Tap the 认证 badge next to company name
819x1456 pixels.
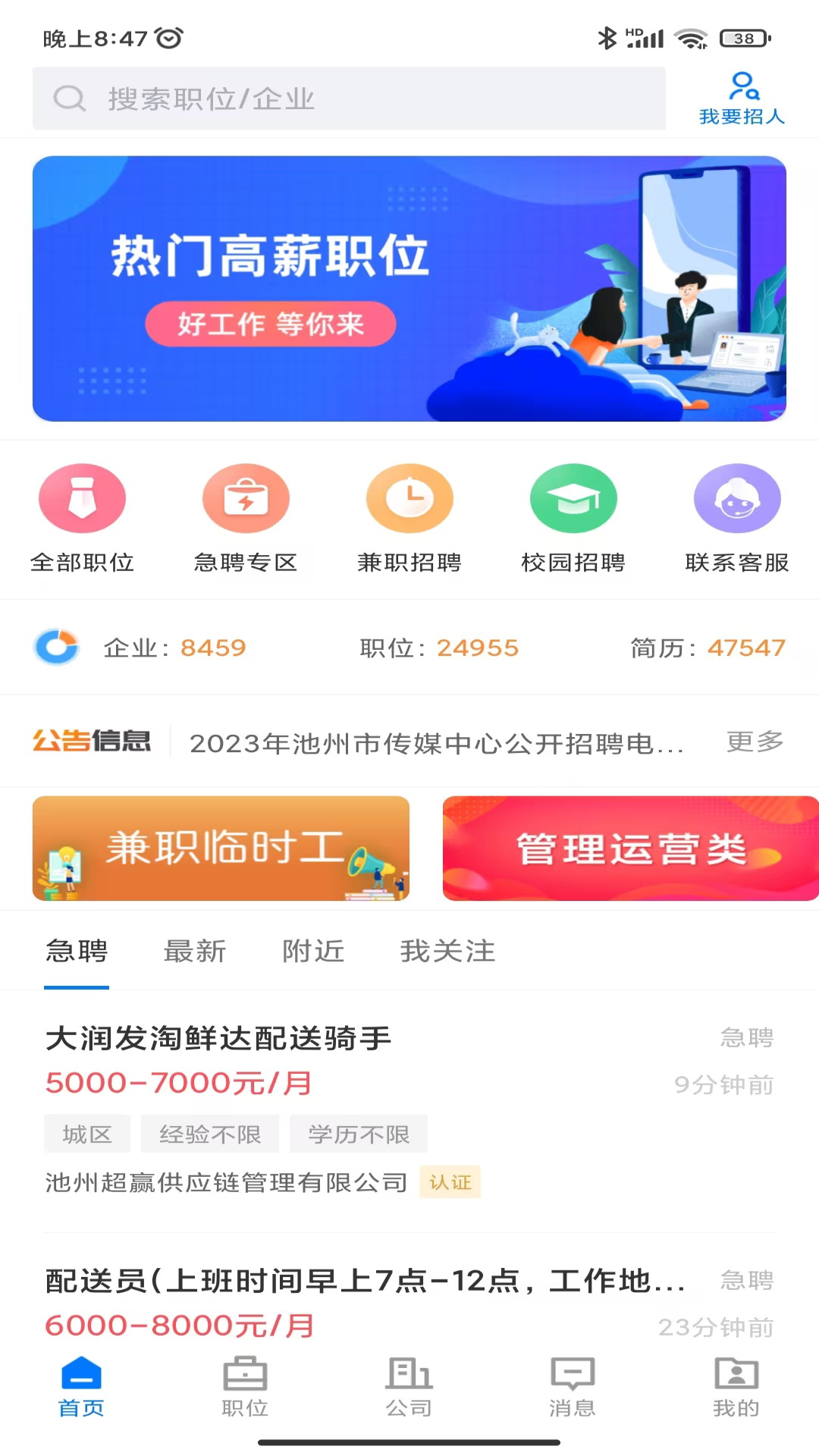point(450,1182)
